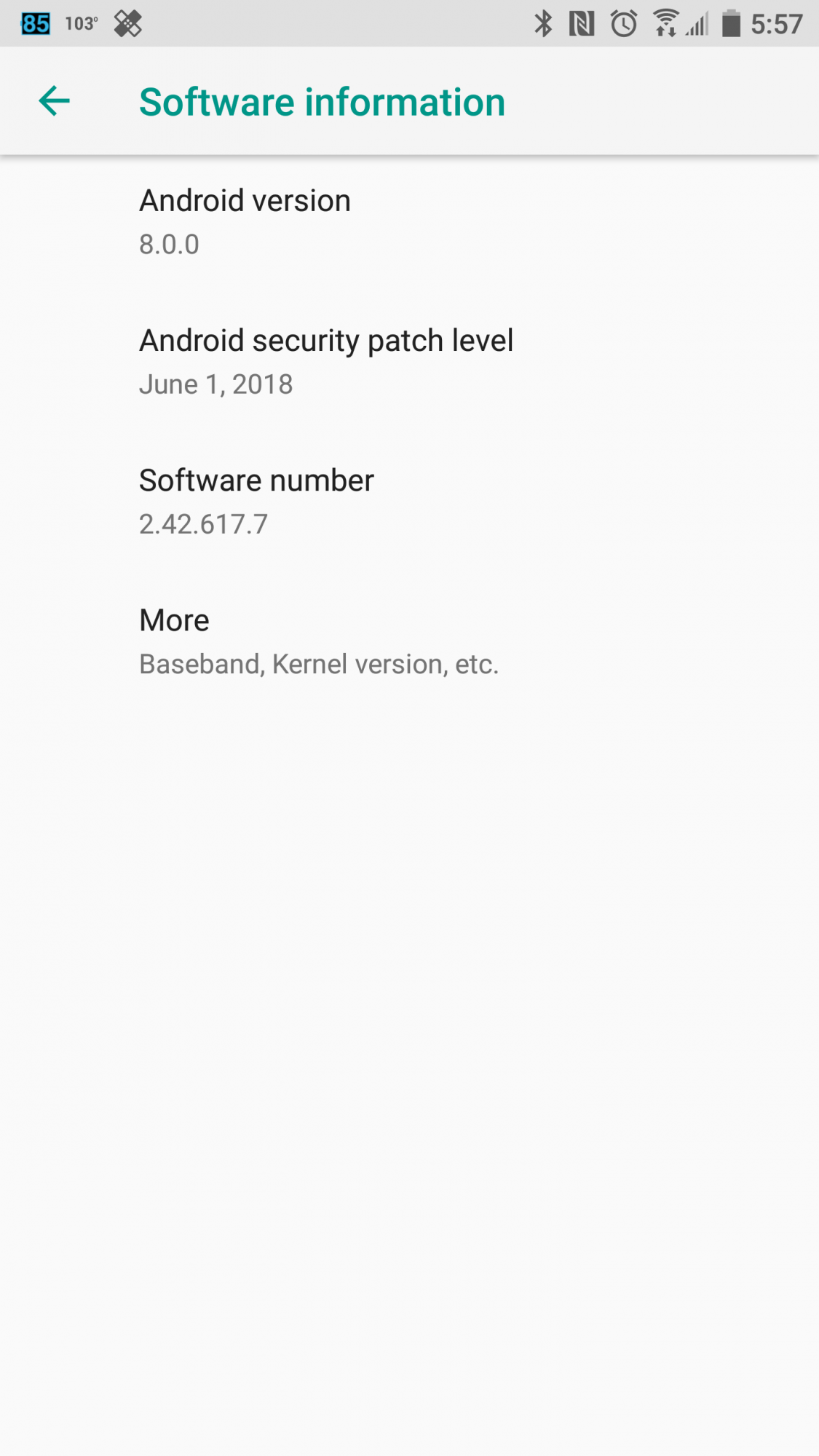This screenshot has width=819, height=1456.
Task: Tap the Android version row
Action: (409, 222)
